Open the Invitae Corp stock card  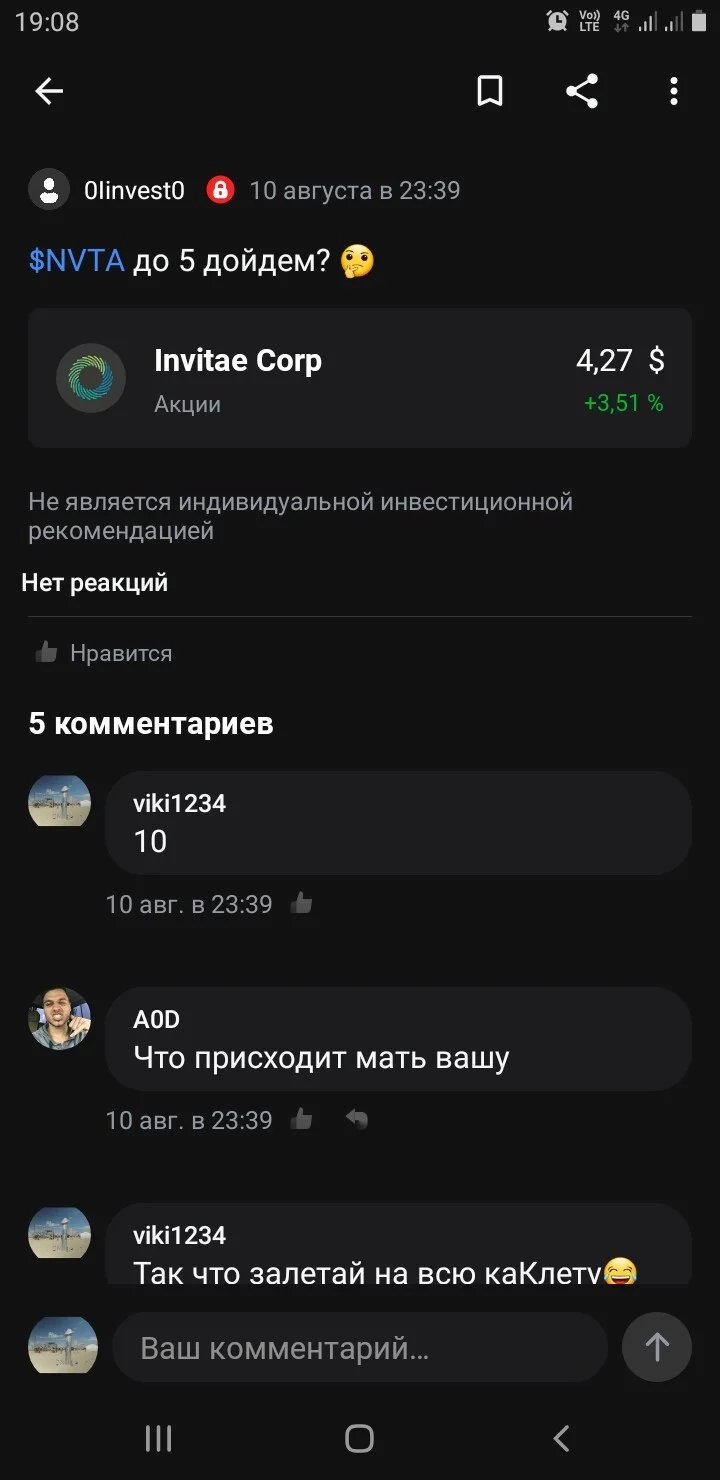click(360, 378)
